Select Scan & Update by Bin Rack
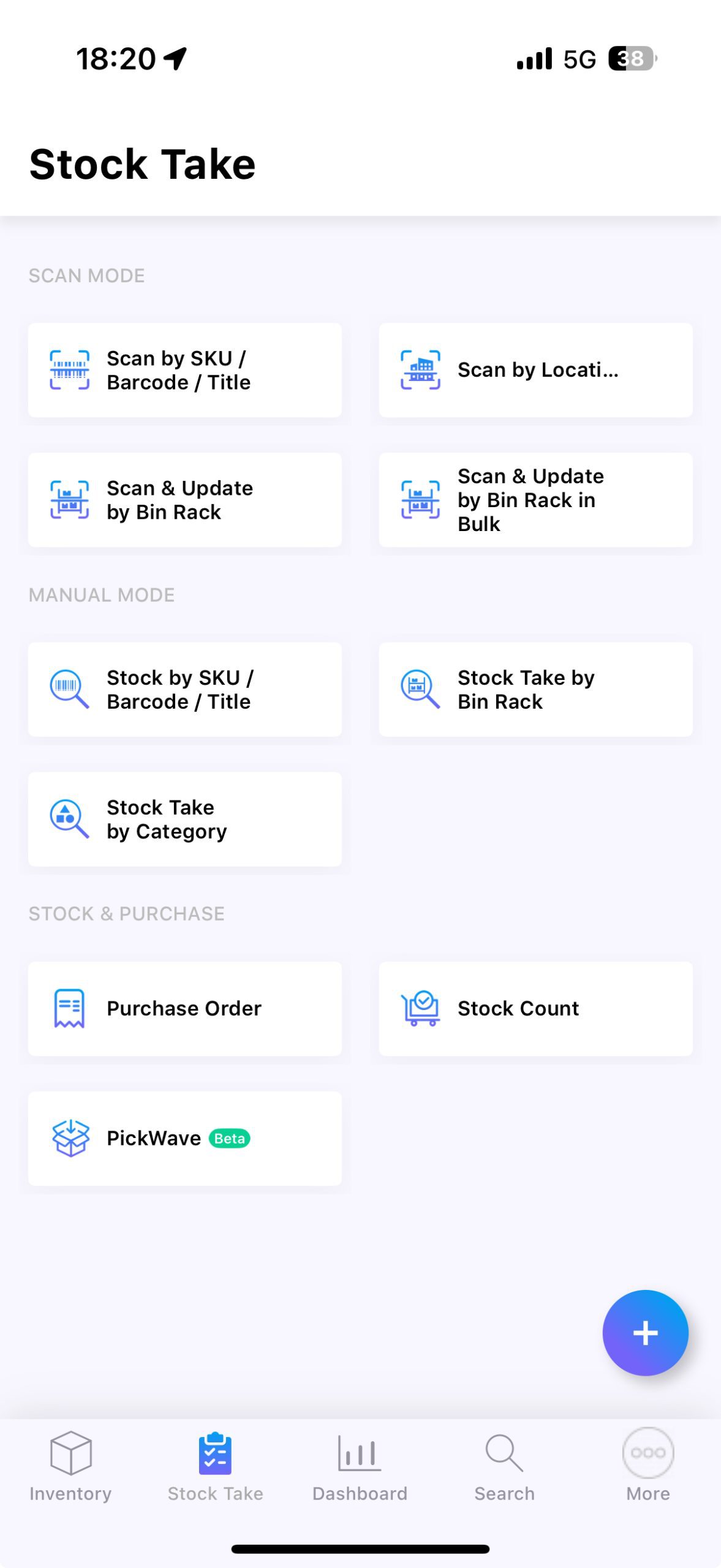This screenshot has width=721, height=1568. coord(184,500)
